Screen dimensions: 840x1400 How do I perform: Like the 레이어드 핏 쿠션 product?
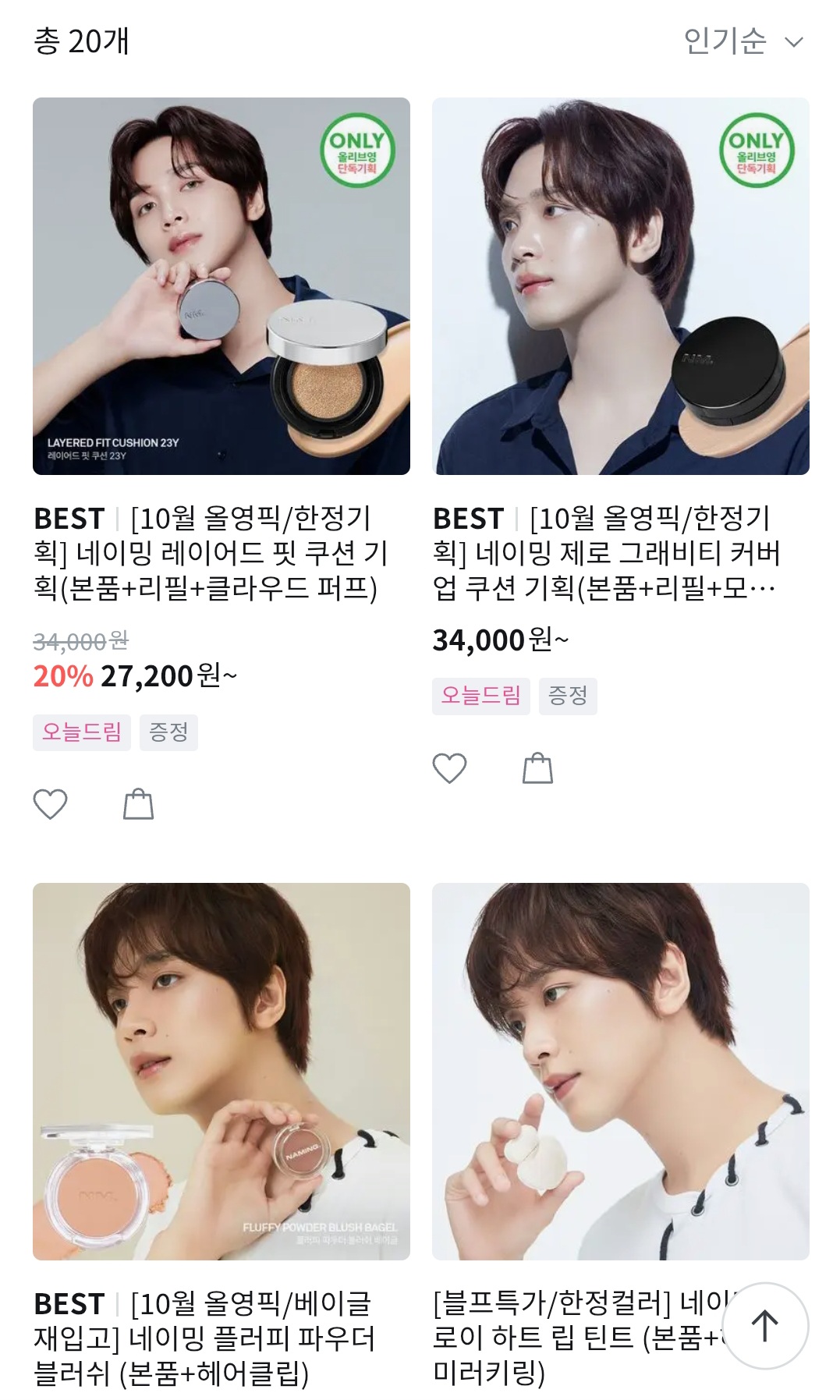(x=51, y=804)
